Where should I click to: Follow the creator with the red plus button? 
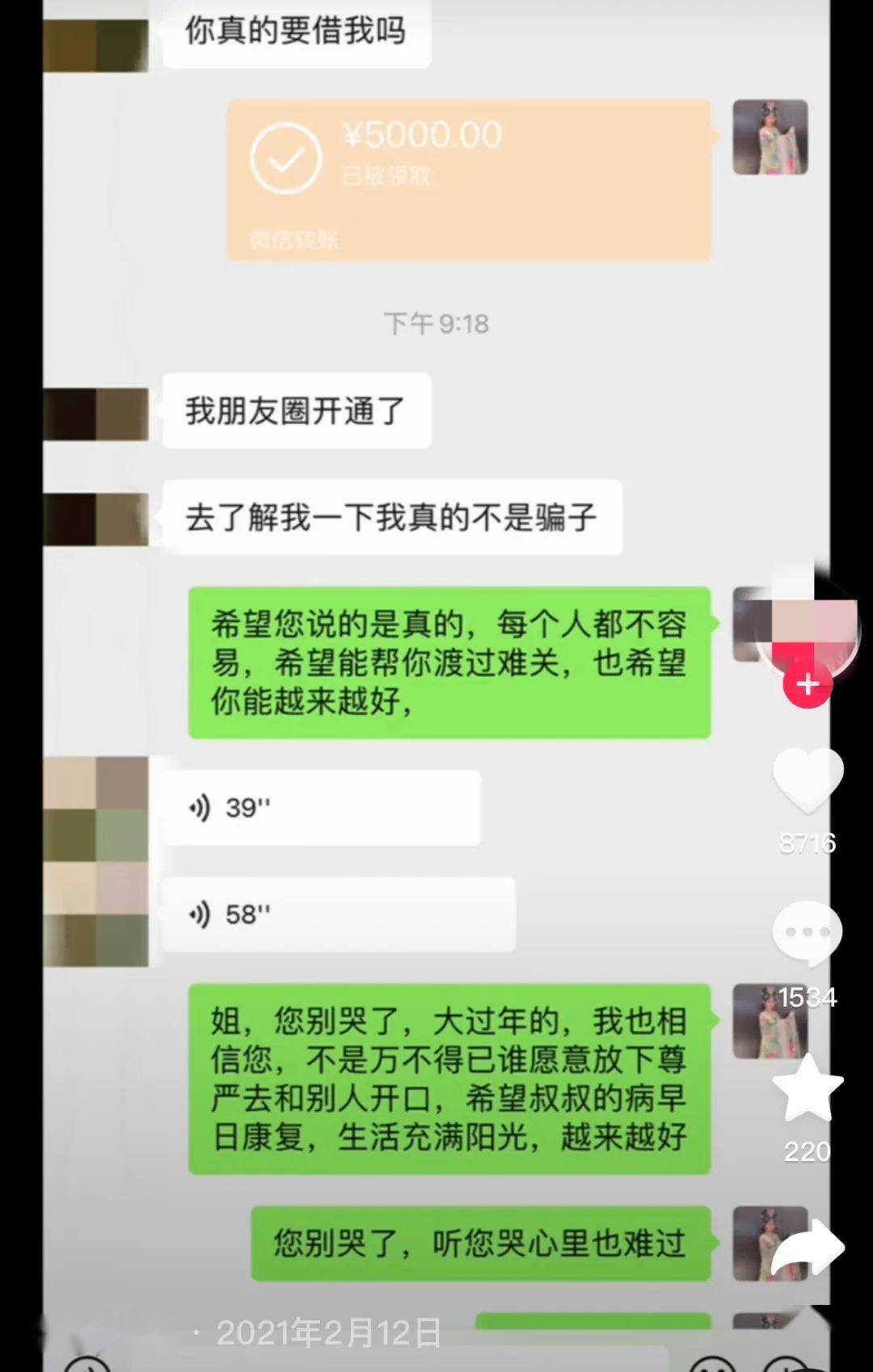click(x=807, y=684)
